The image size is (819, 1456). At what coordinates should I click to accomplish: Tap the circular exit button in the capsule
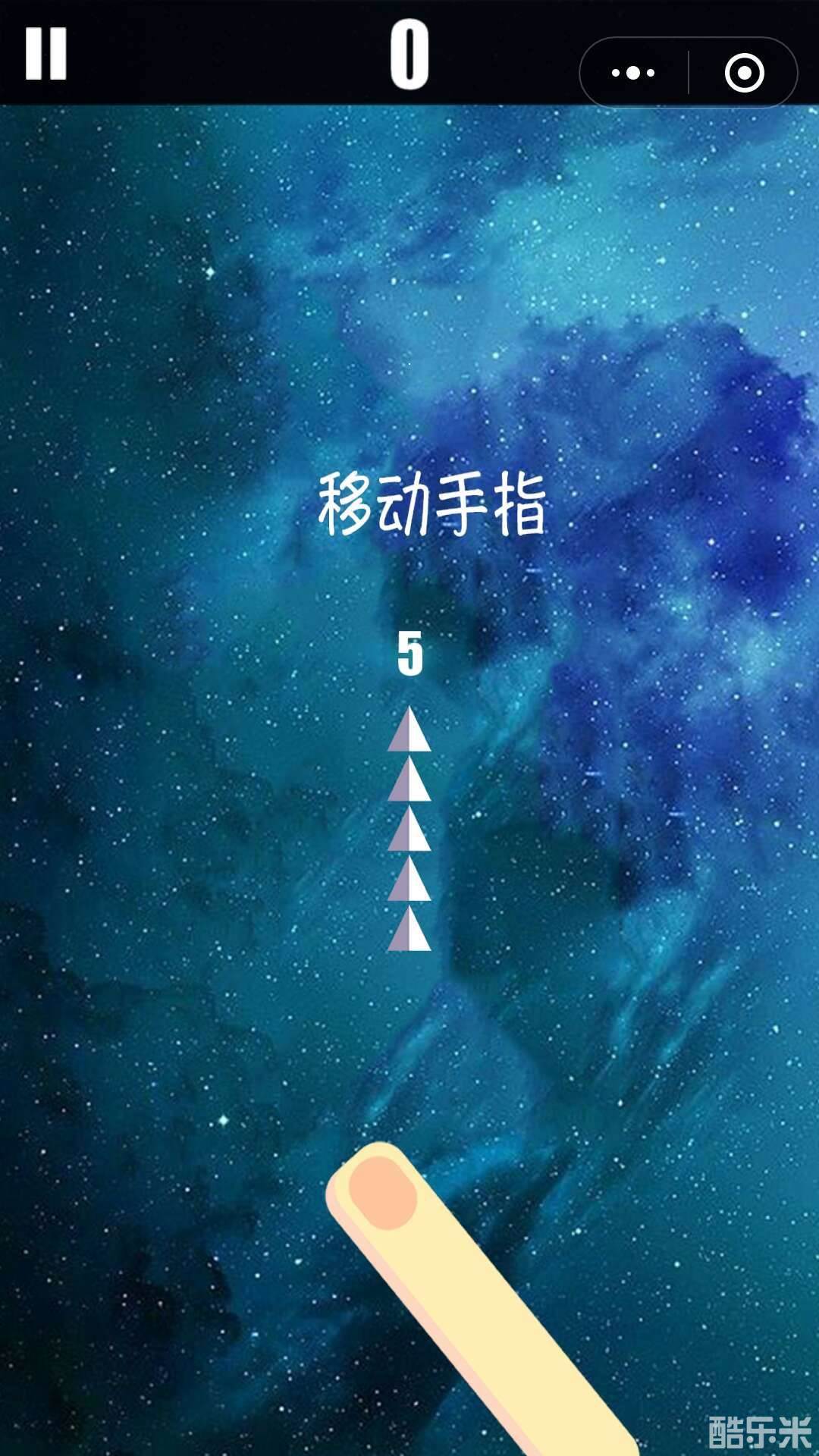tap(745, 71)
